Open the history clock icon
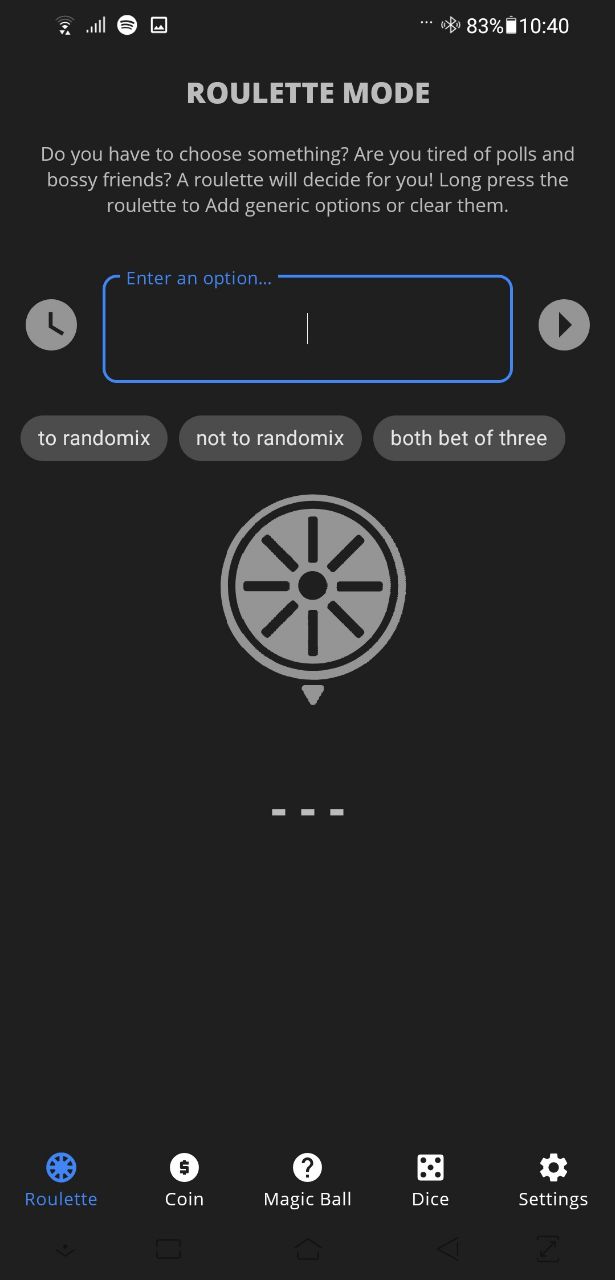Screen dimensions: 615x1280 (51, 325)
